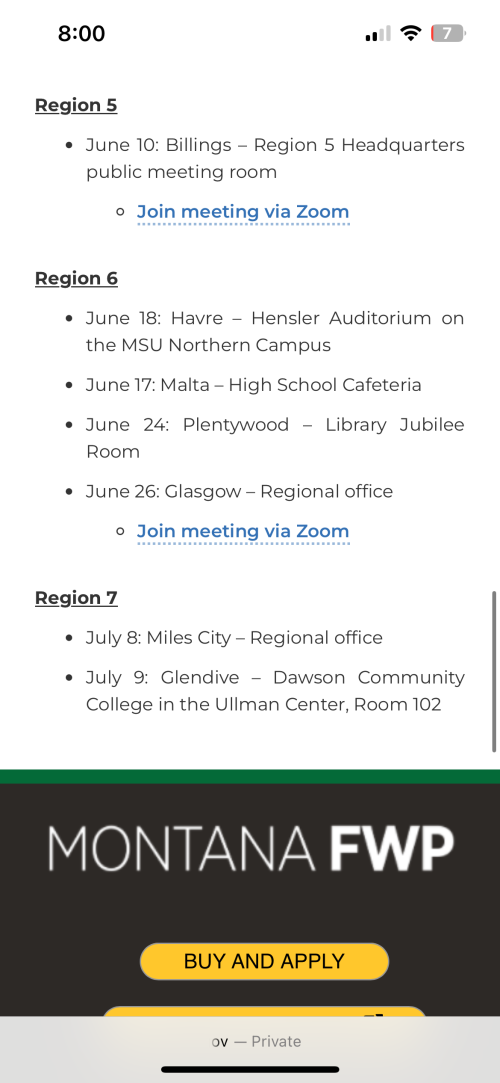Open the Region 6 Zoom meeting link
Screen dimensions: 500x1083
point(243,531)
